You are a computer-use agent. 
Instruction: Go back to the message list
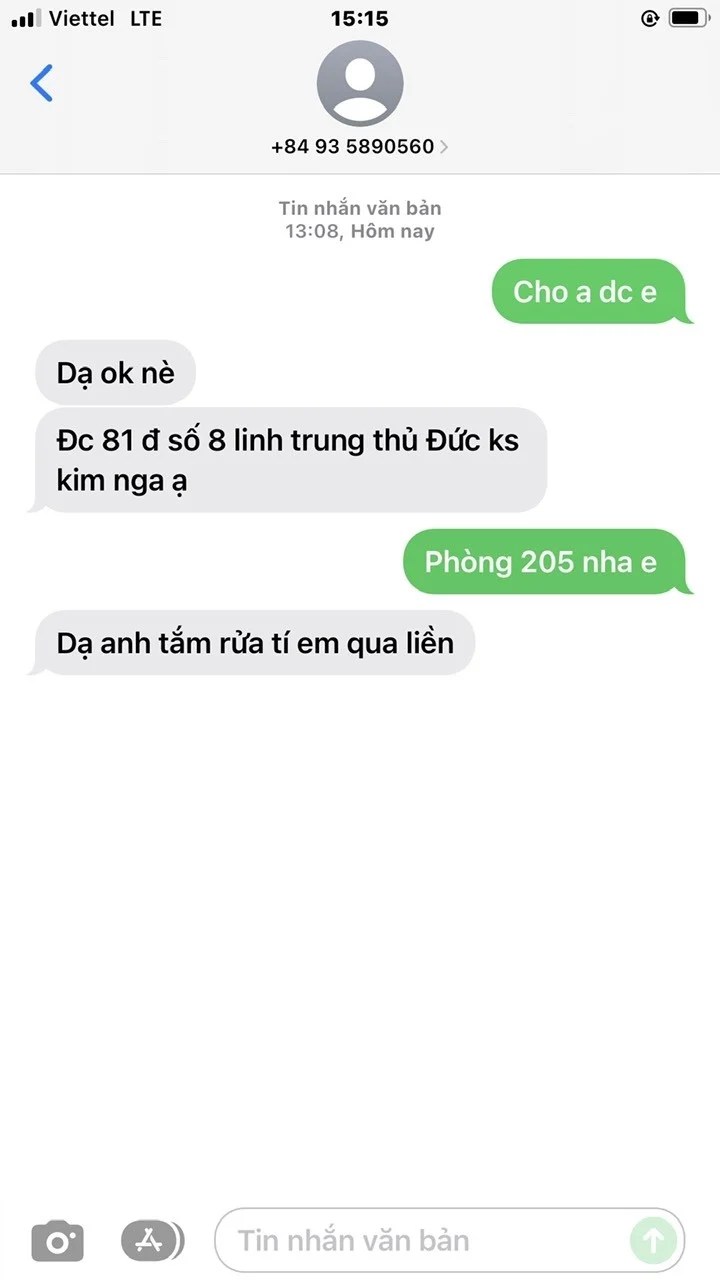(x=42, y=84)
